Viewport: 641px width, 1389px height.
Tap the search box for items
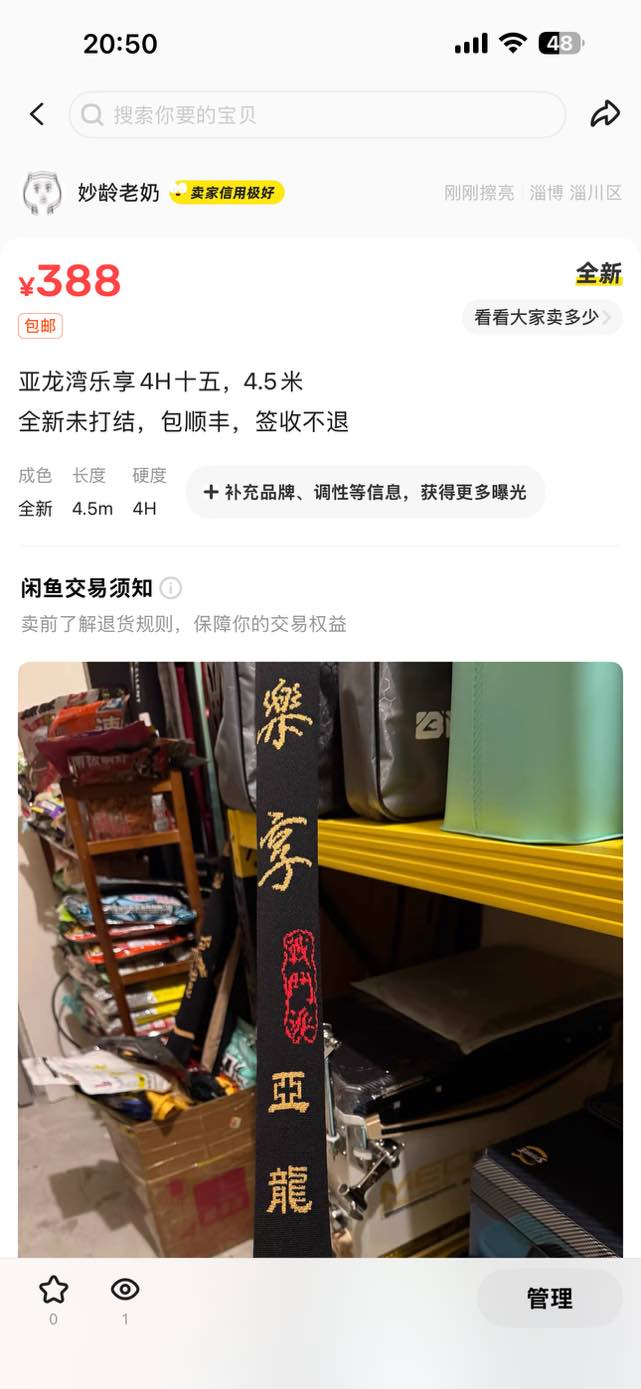coord(317,115)
